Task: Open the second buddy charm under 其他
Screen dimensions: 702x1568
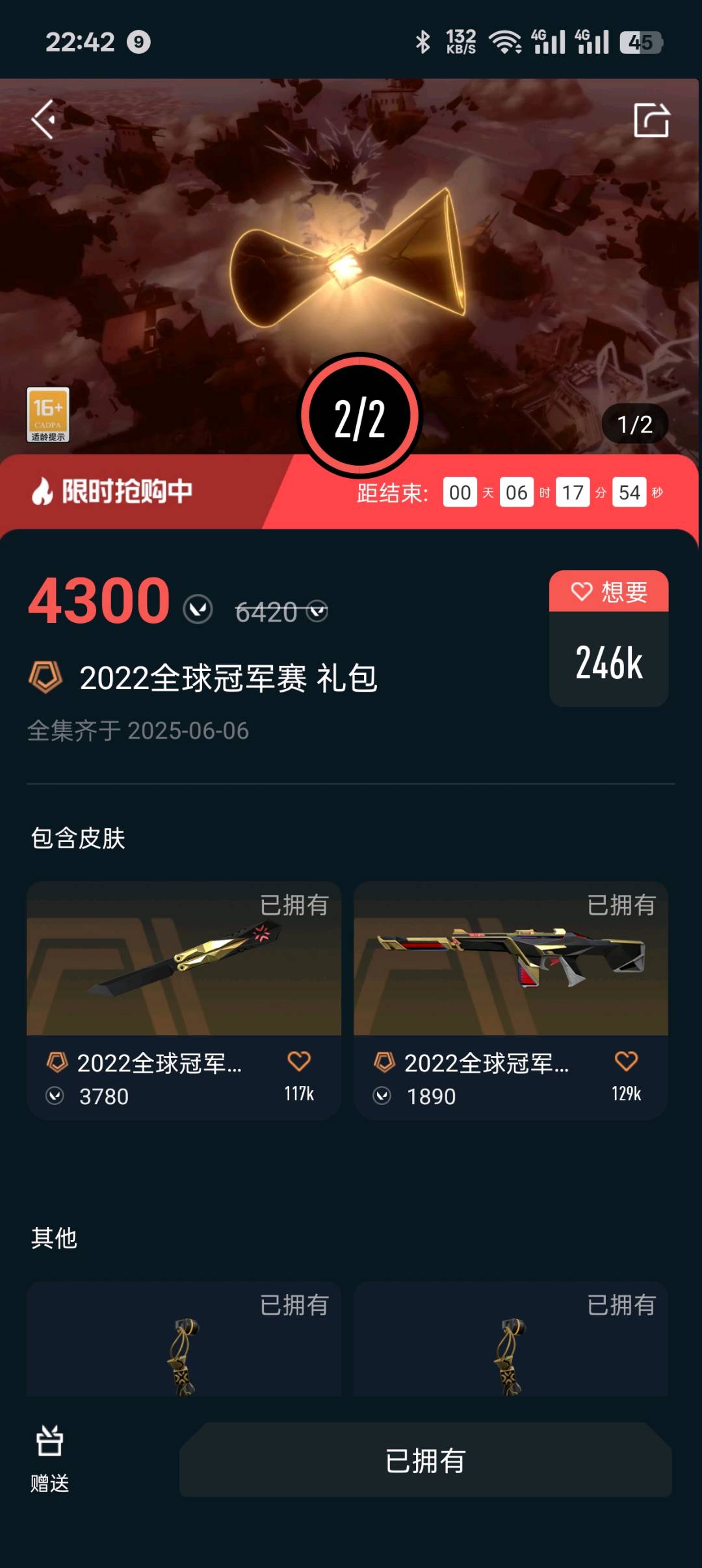Action: tap(510, 1345)
